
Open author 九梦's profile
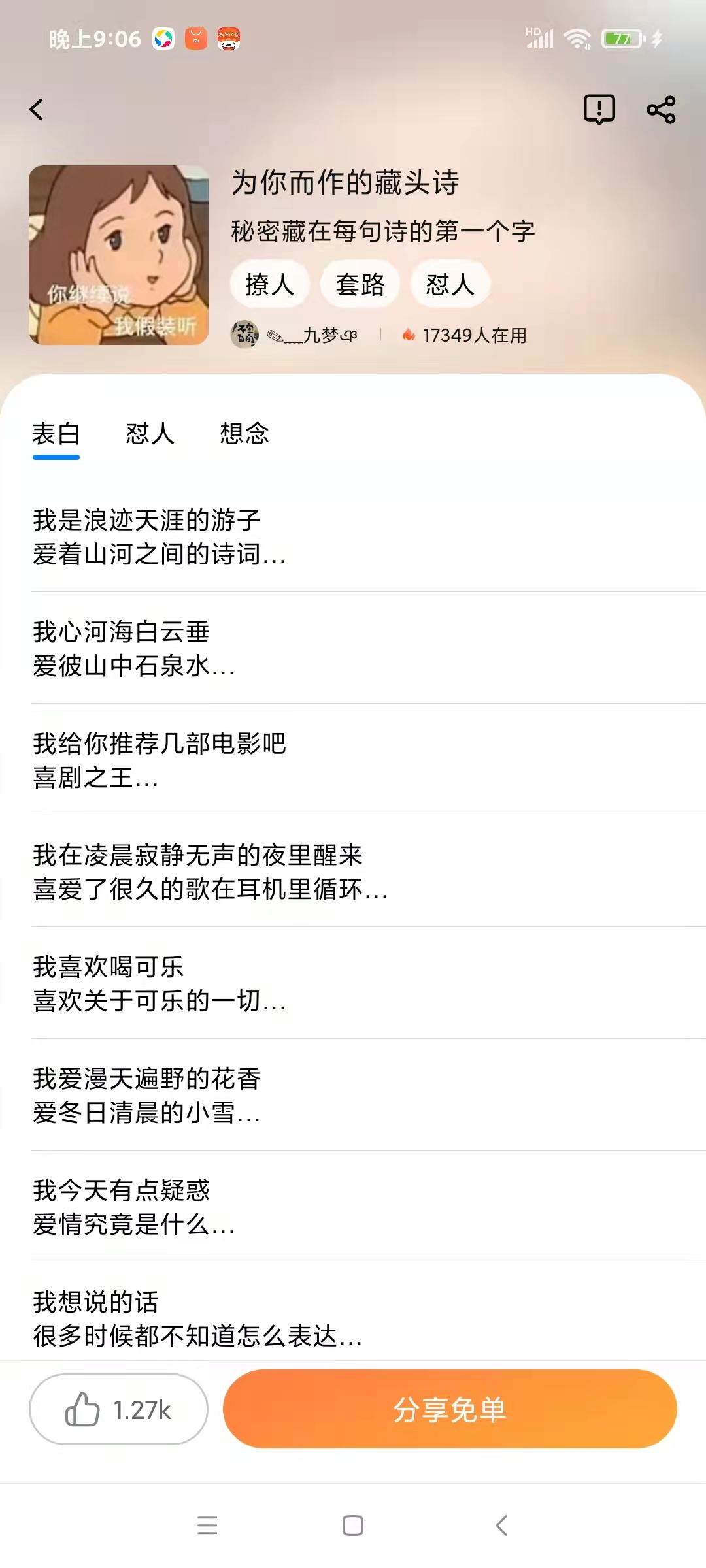tap(294, 335)
